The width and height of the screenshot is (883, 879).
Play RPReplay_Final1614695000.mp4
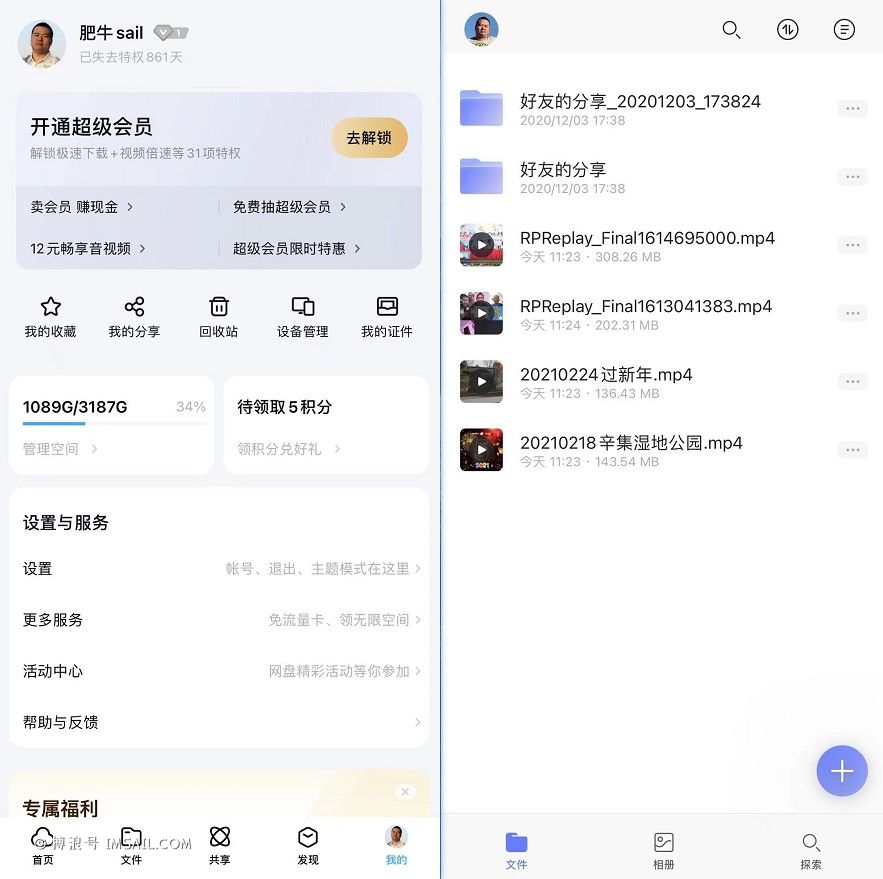(x=481, y=245)
